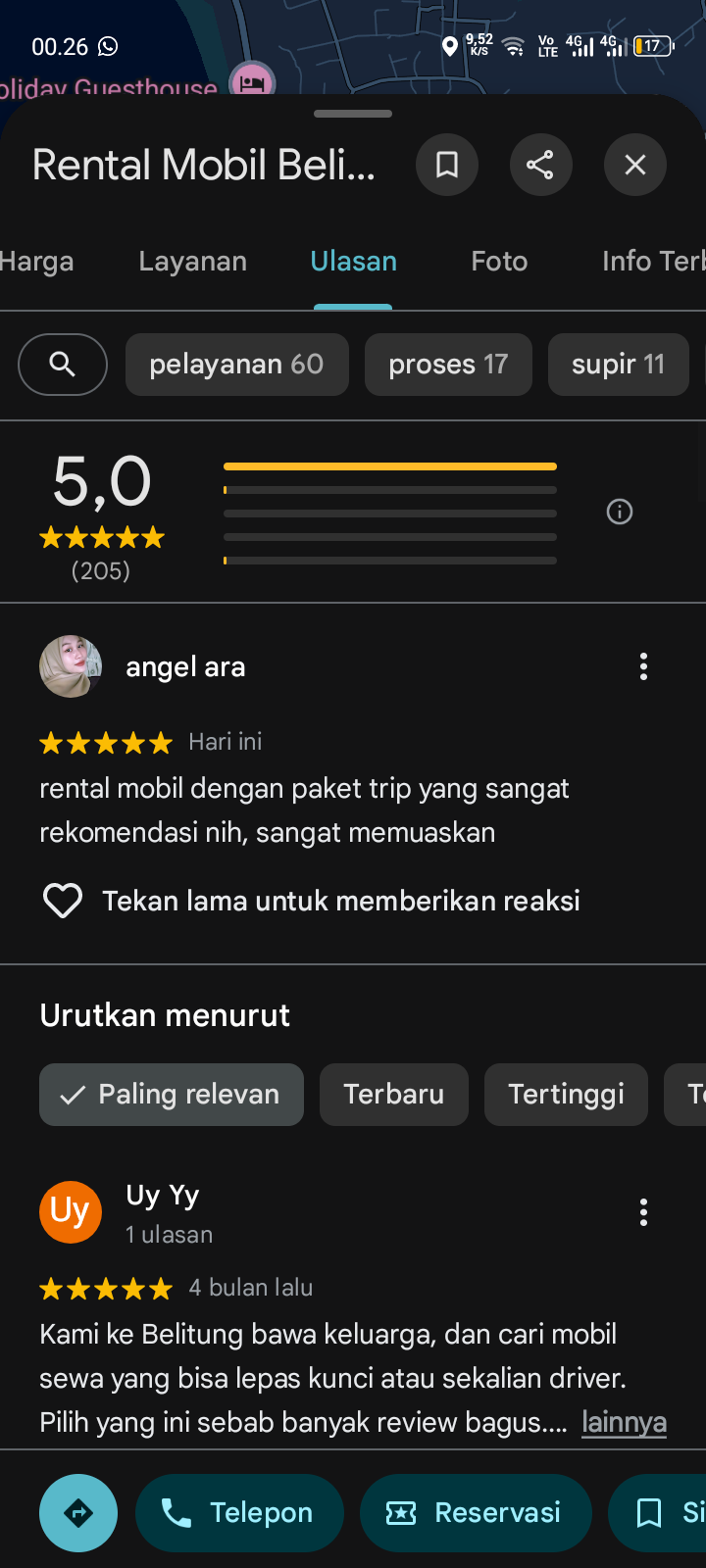706x1568 pixels.
Task: Filter reviews by pelayanan keyword
Action: (x=236, y=365)
